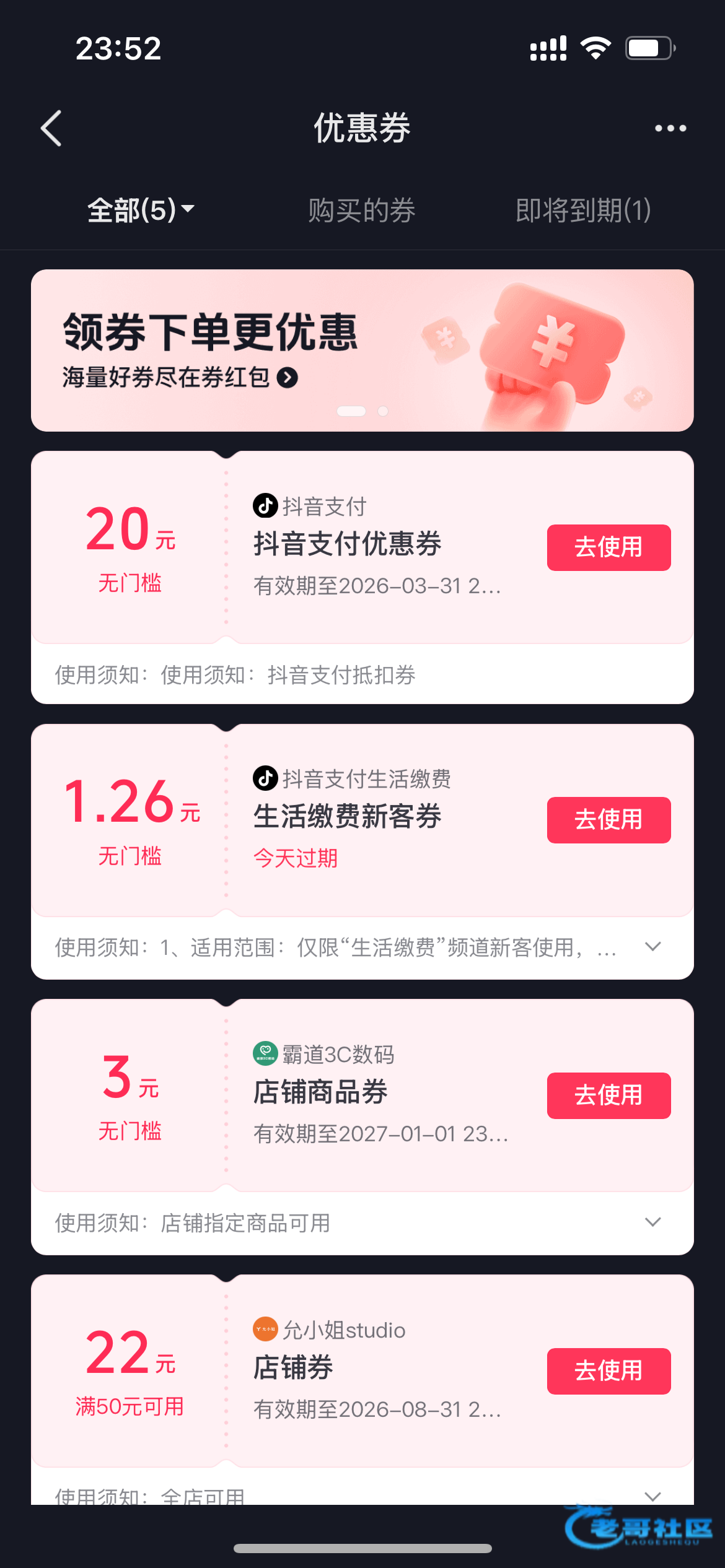Screen dimensions: 725x1568
Task: Expand 全店可用 usage notes
Action: pyautogui.click(x=652, y=1496)
